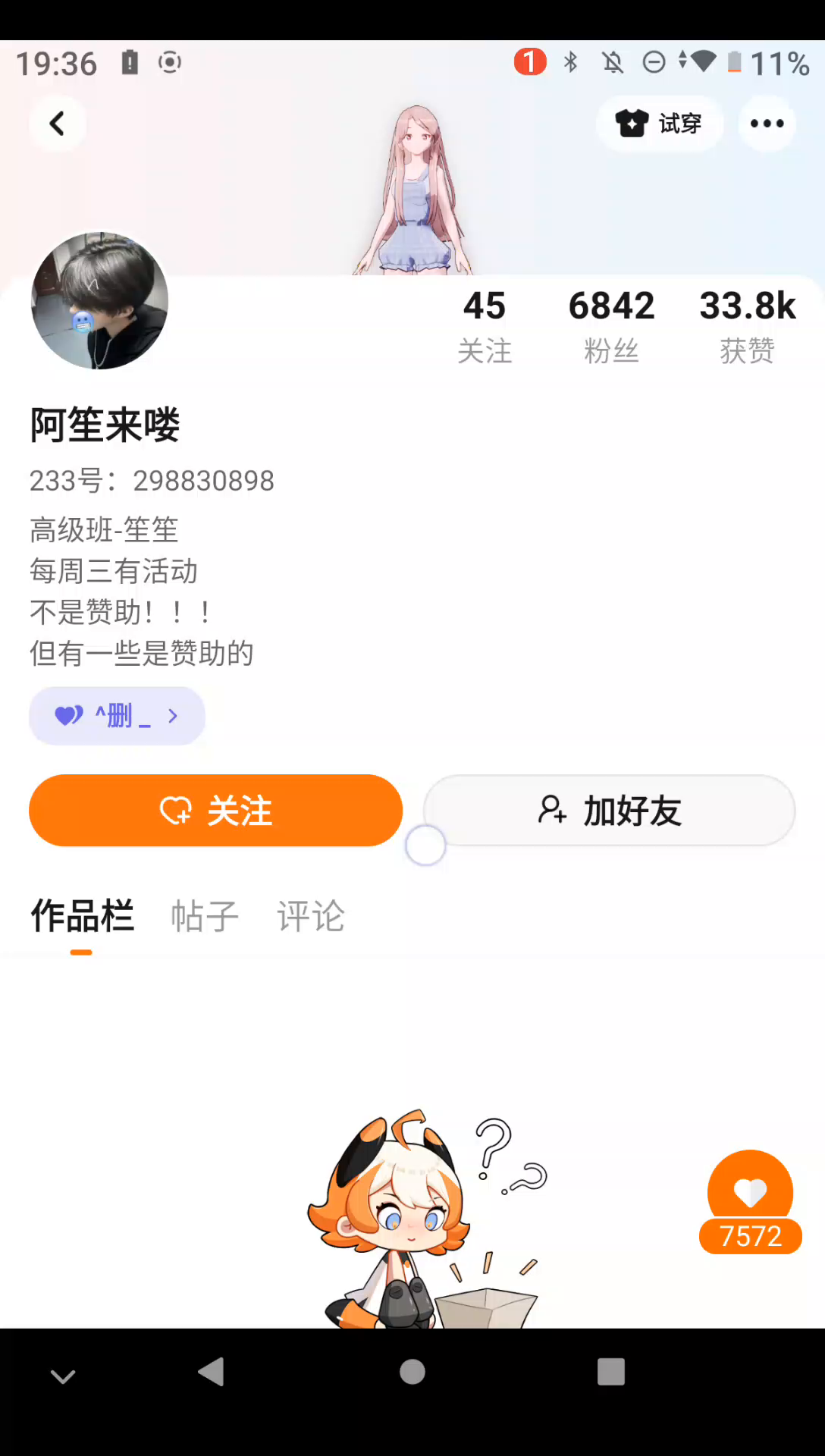
Task: Tap 加好友 to add as friend
Action: click(x=609, y=811)
